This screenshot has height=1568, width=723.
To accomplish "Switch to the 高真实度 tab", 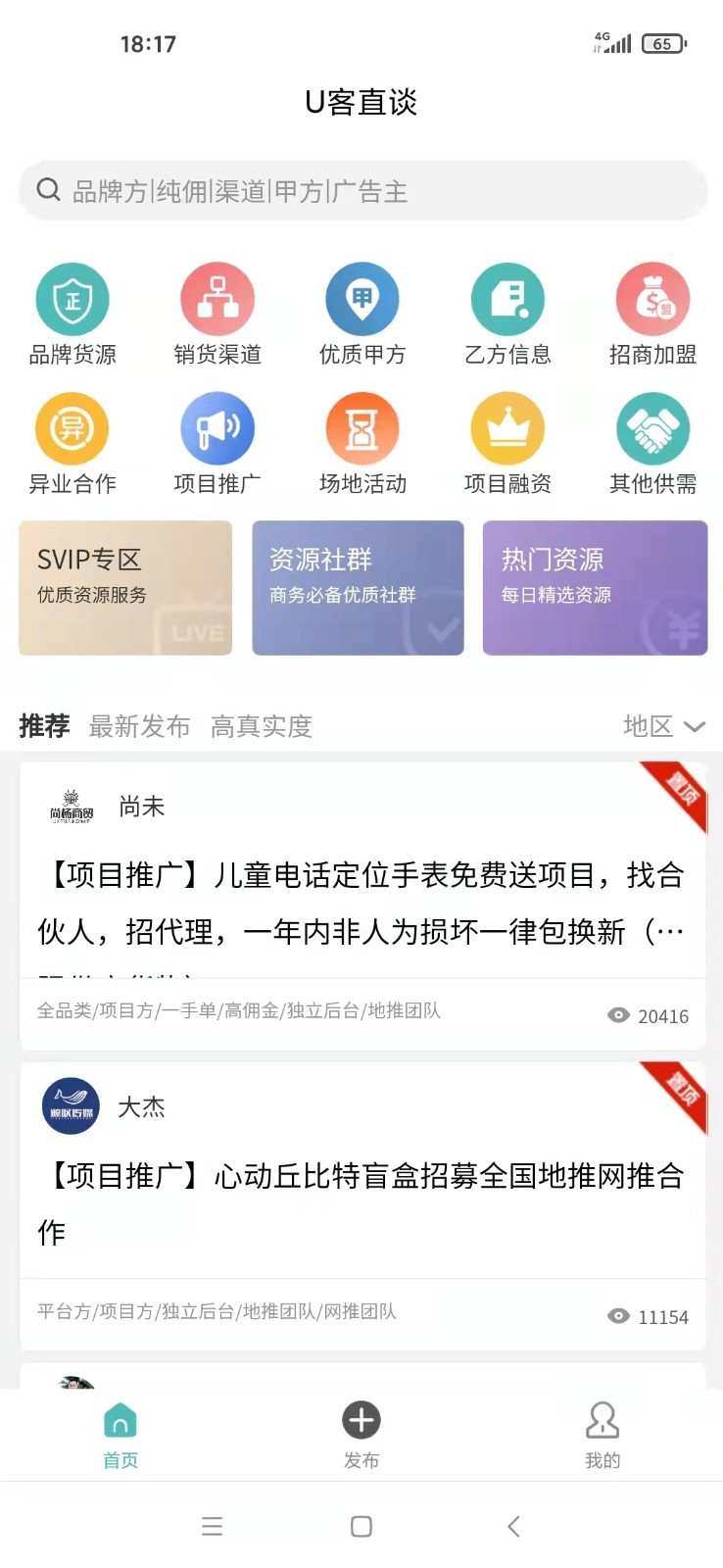I will 261,726.
